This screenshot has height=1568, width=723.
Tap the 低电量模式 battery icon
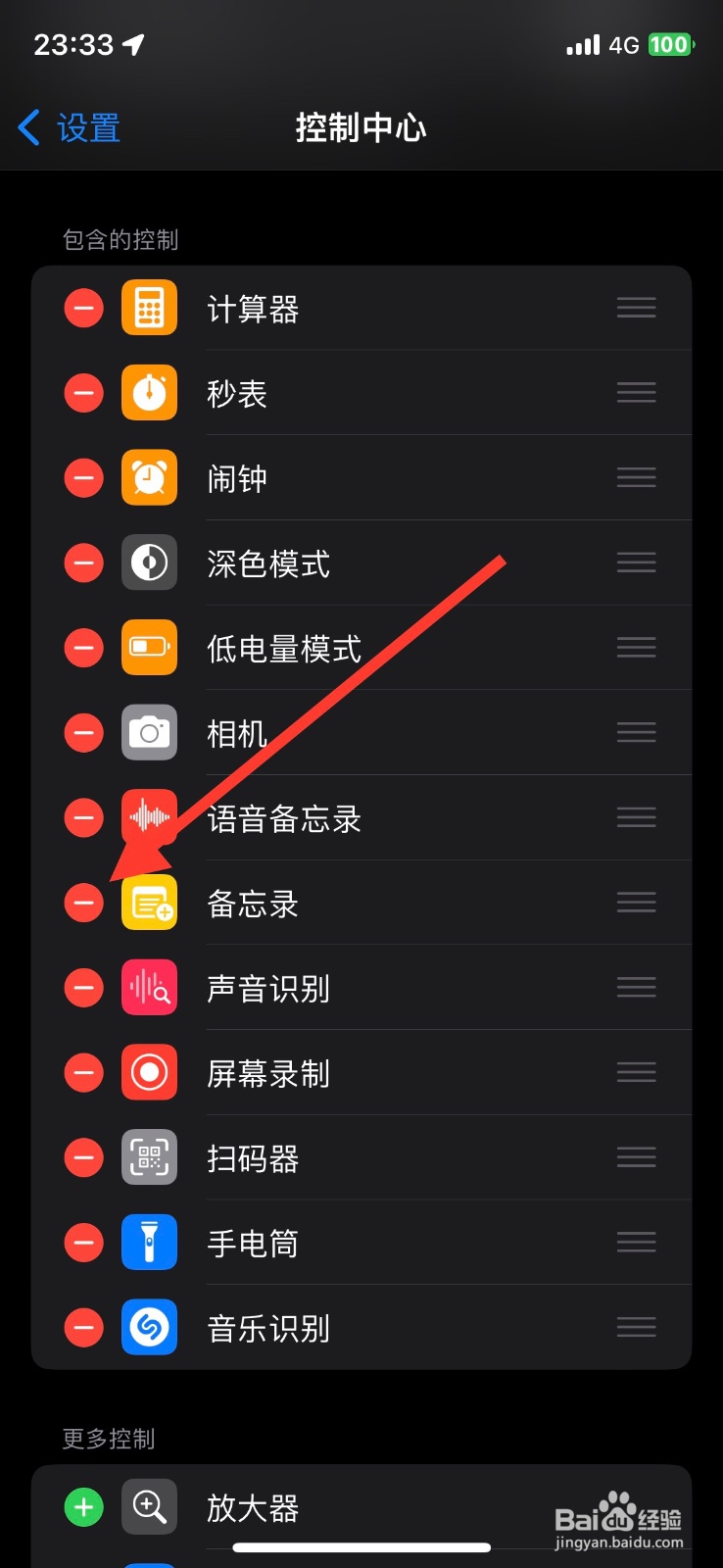coord(148,647)
